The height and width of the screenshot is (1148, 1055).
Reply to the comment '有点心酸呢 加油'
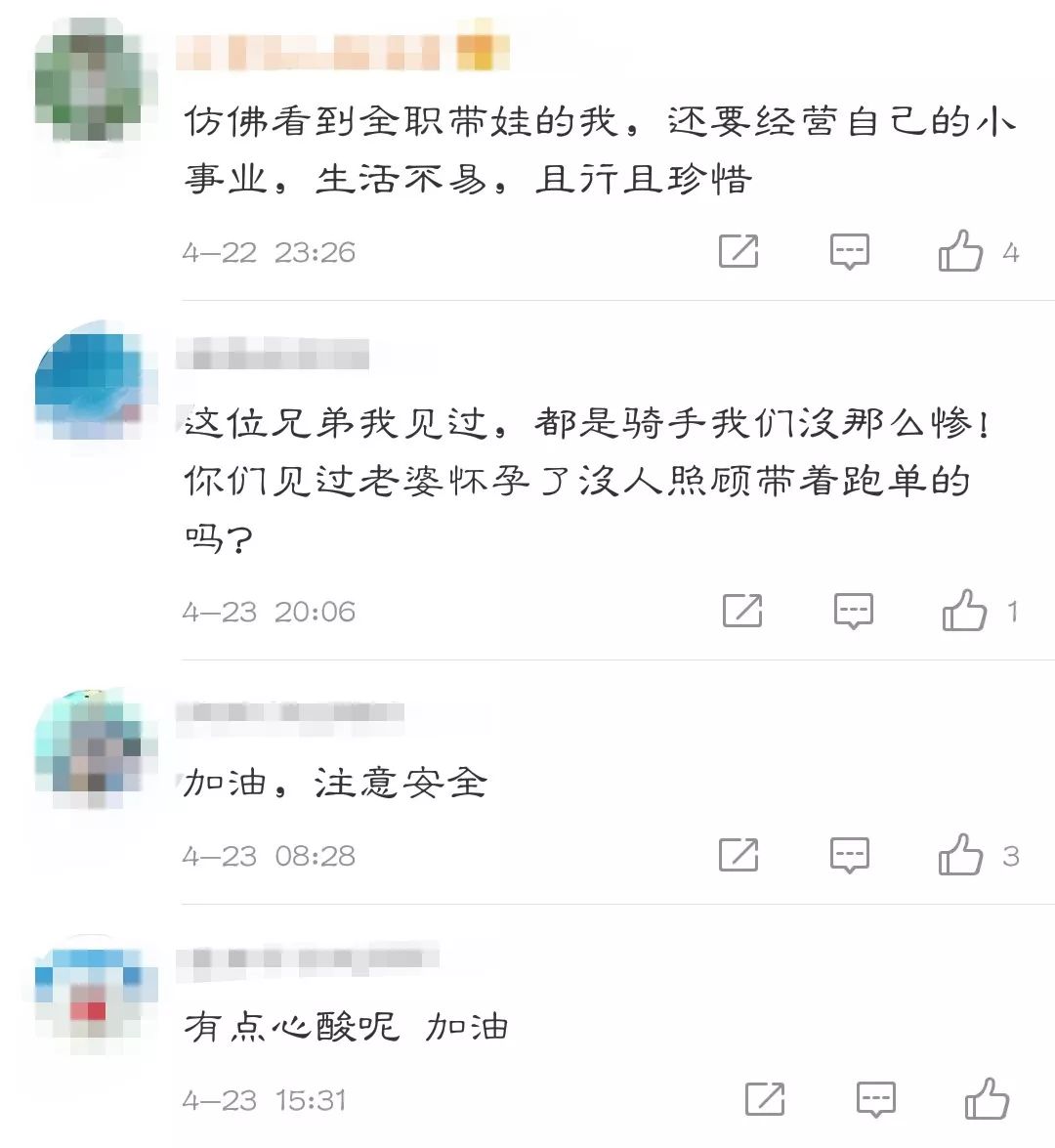[x=875, y=1099]
